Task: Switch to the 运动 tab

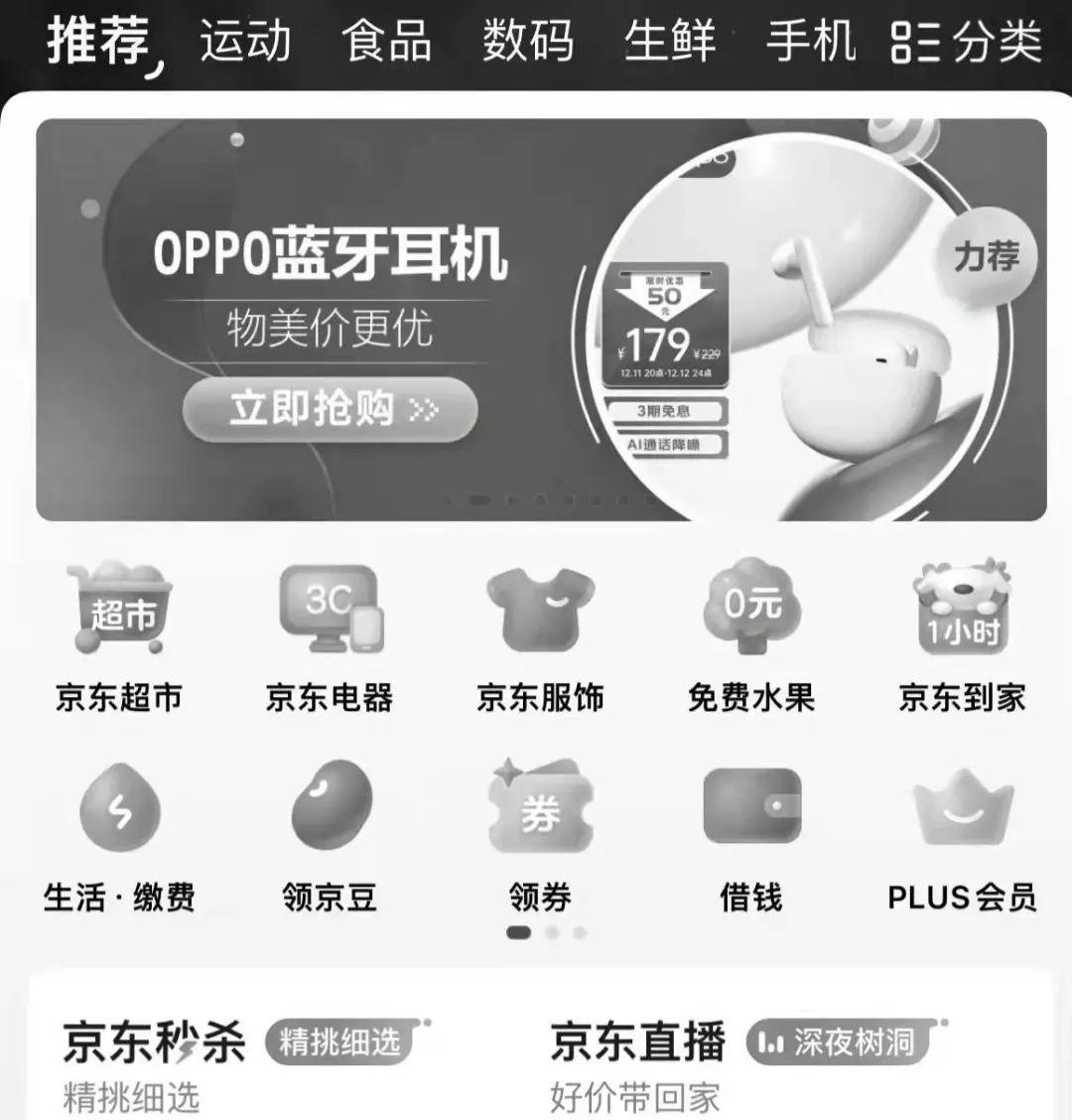Action: point(245,42)
